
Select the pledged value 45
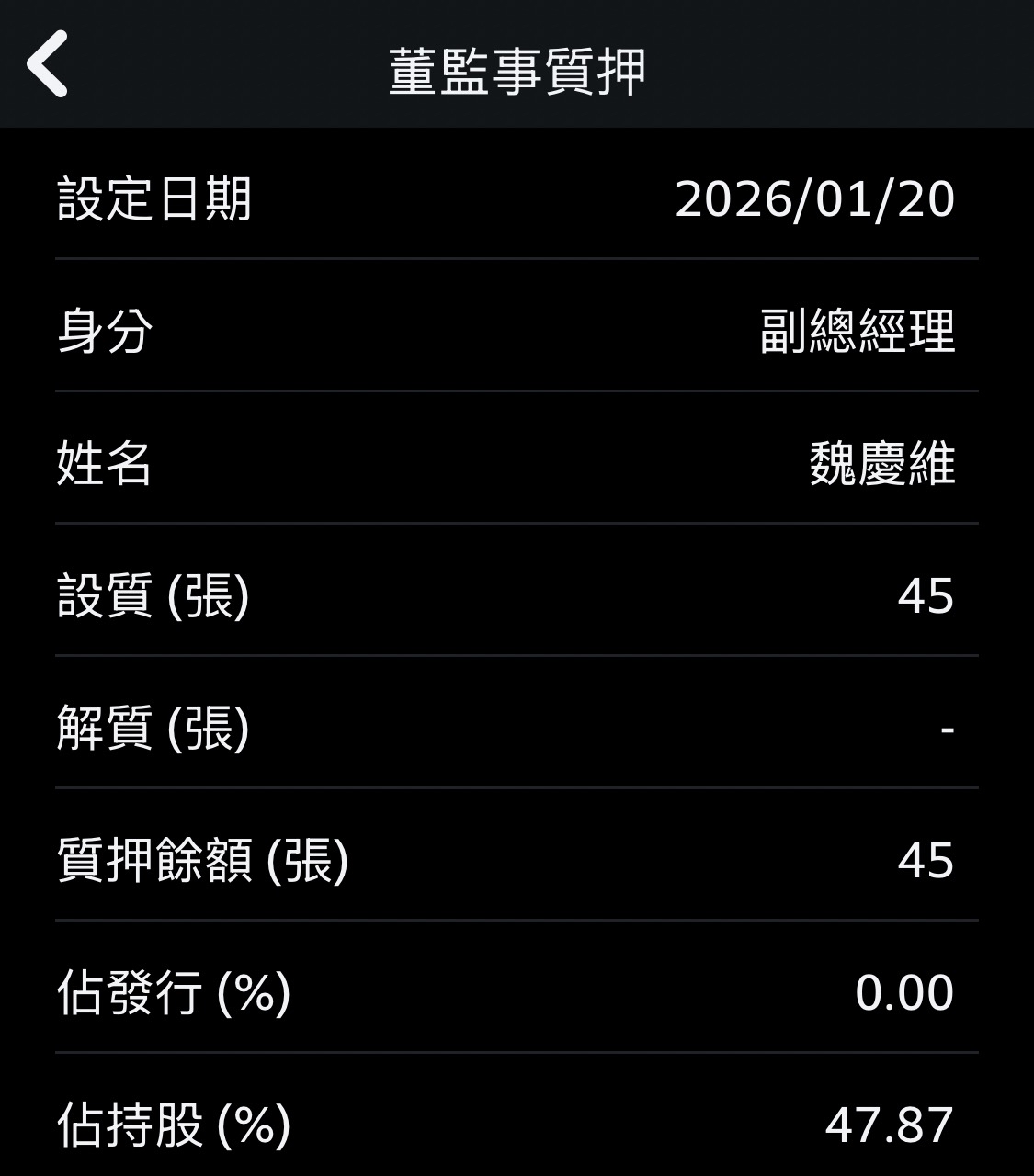[x=926, y=597]
